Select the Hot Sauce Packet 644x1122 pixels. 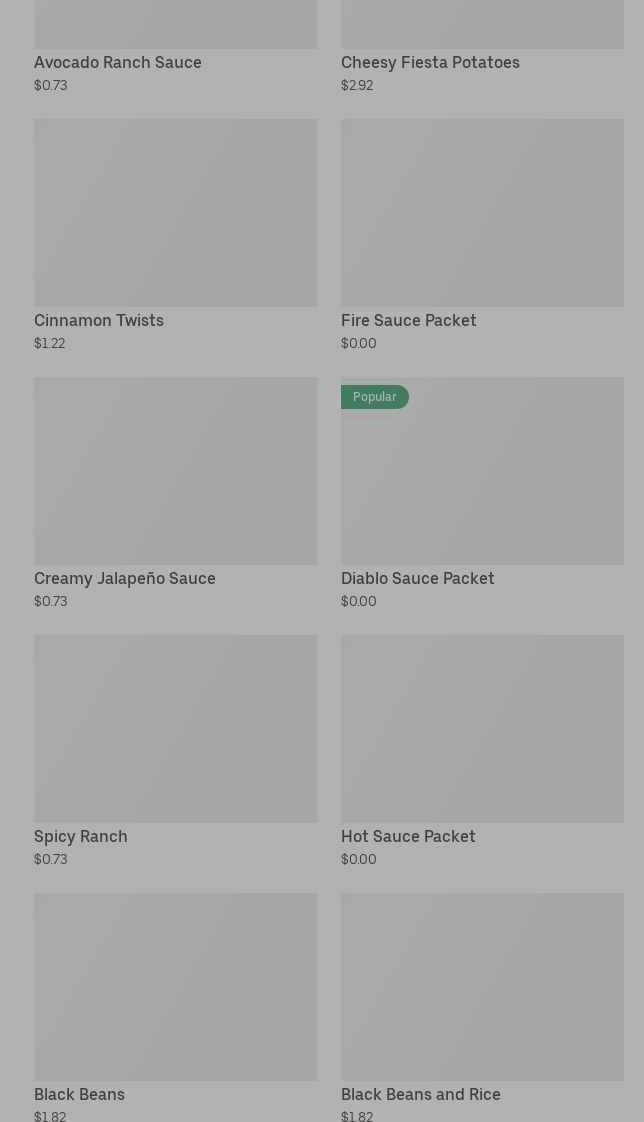482,751
